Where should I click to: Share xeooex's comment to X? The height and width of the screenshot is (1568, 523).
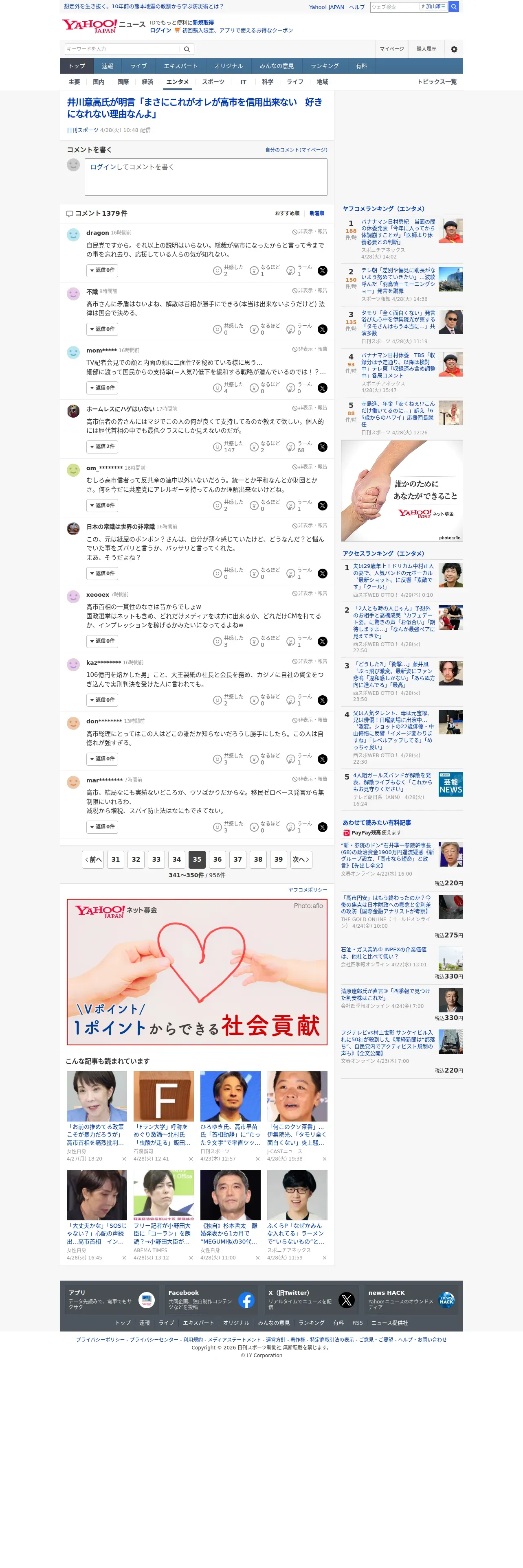323,642
